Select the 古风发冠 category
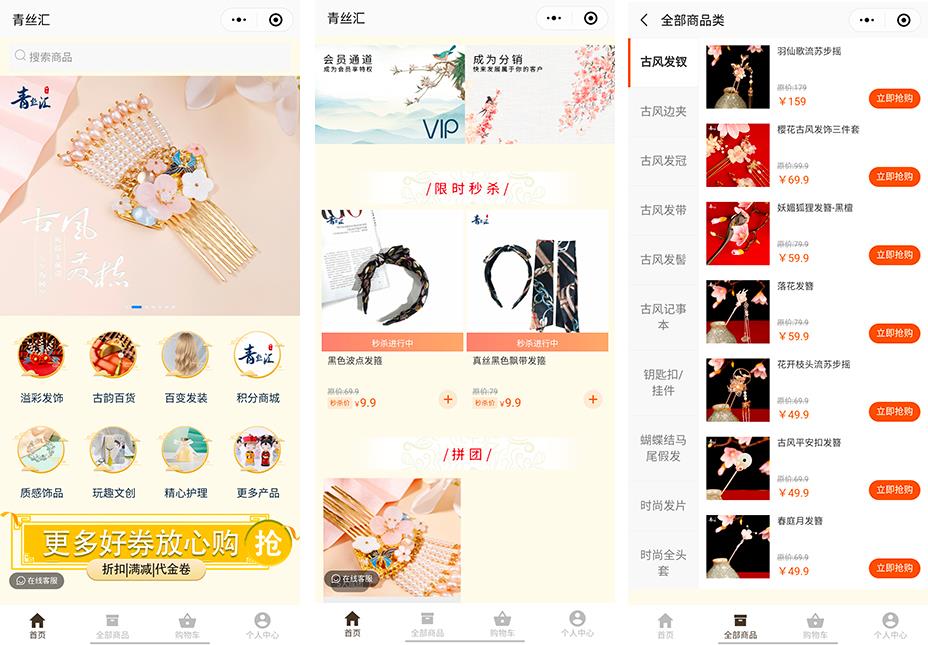The image size is (928, 645). (663, 160)
